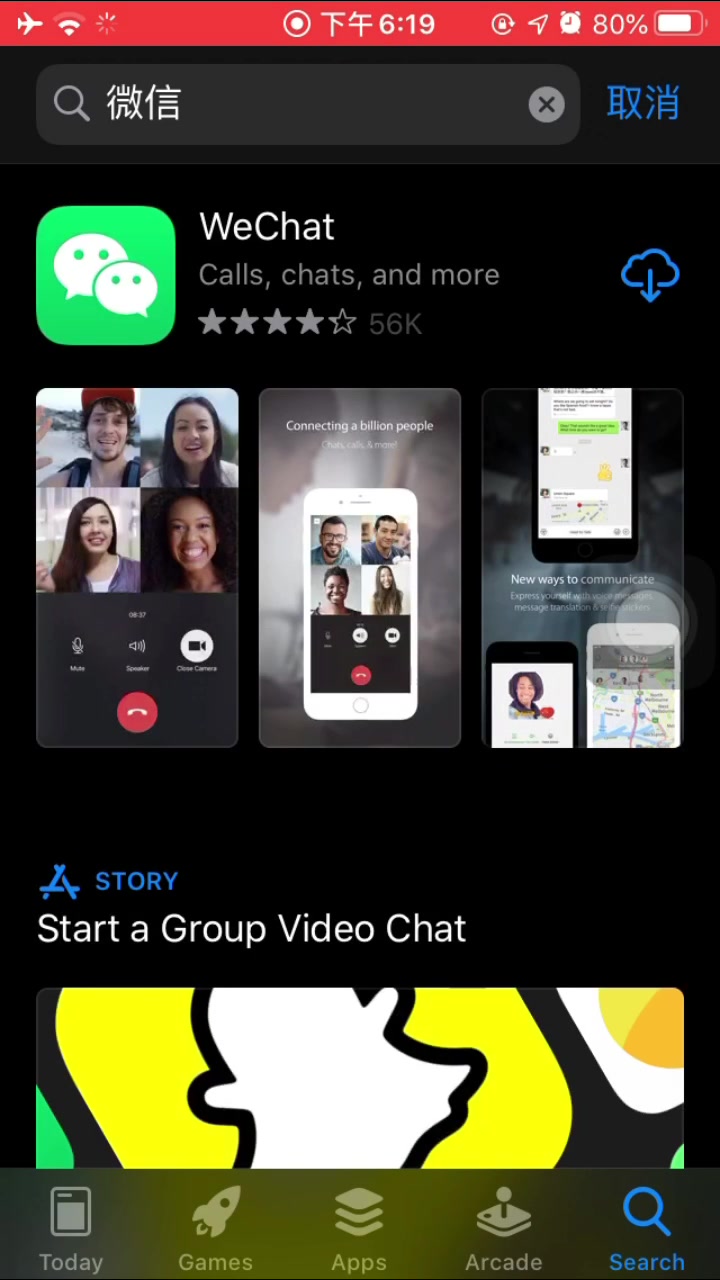Select the Search tab
This screenshot has width=720, height=1280.
coord(647,1230)
